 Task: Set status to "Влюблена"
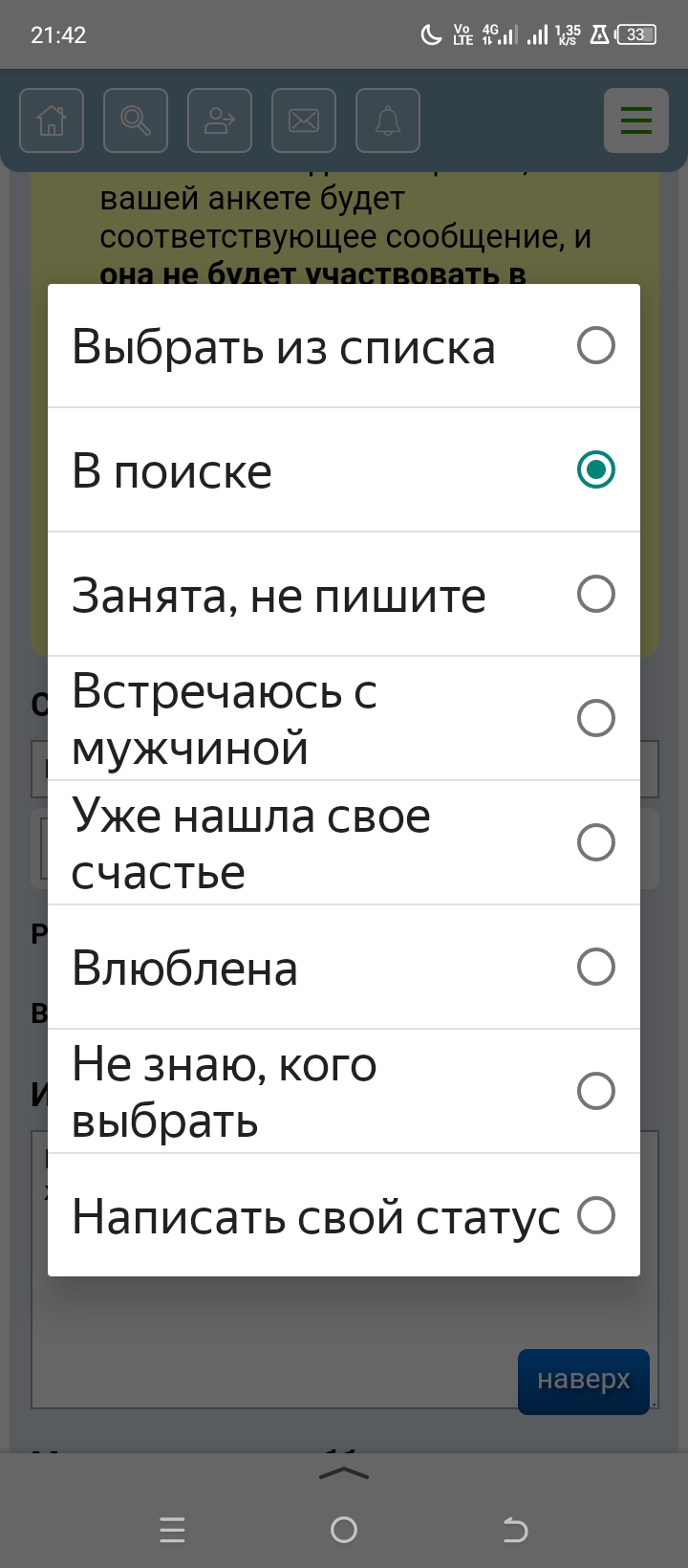tap(343, 968)
